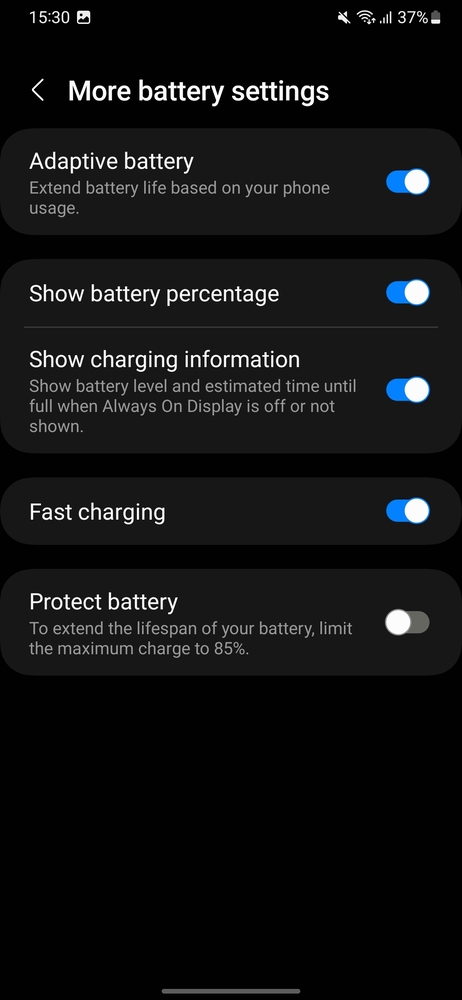This screenshot has width=462, height=1000.
Task: Go back from More battery settings
Action: point(38,91)
